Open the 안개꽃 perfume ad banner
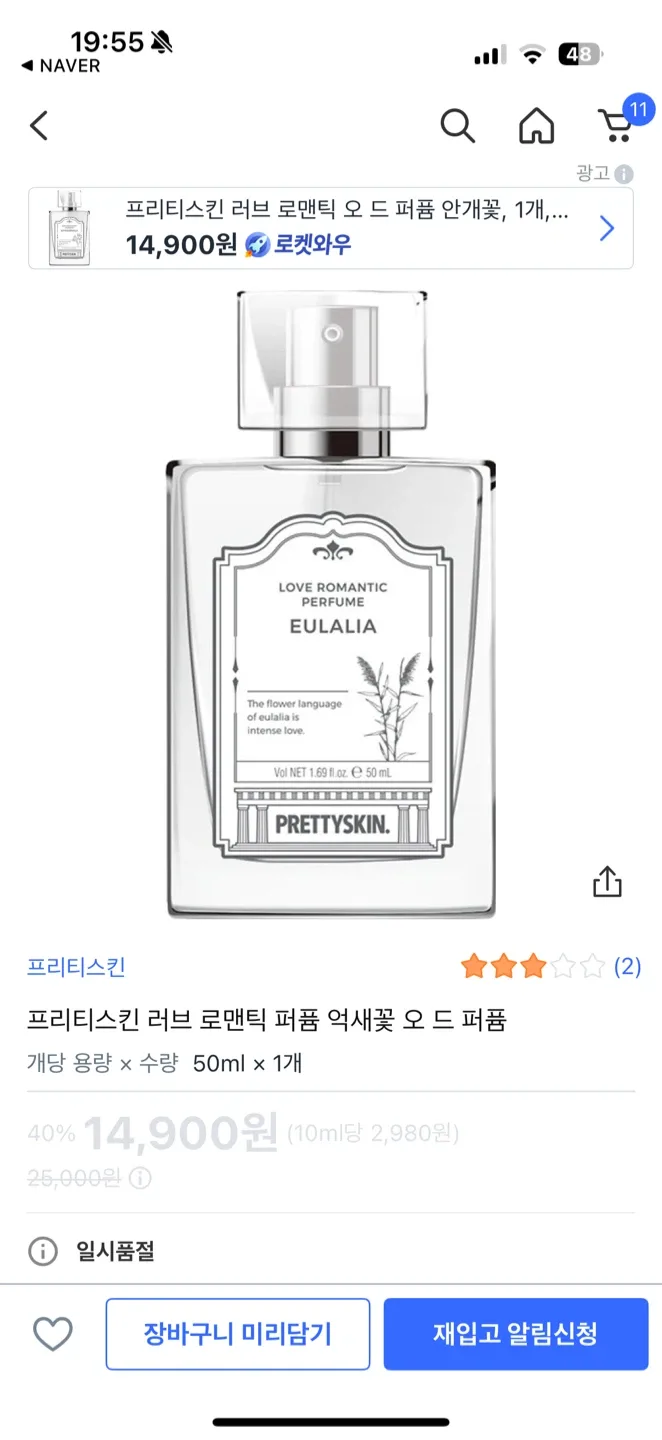 pos(330,229)
